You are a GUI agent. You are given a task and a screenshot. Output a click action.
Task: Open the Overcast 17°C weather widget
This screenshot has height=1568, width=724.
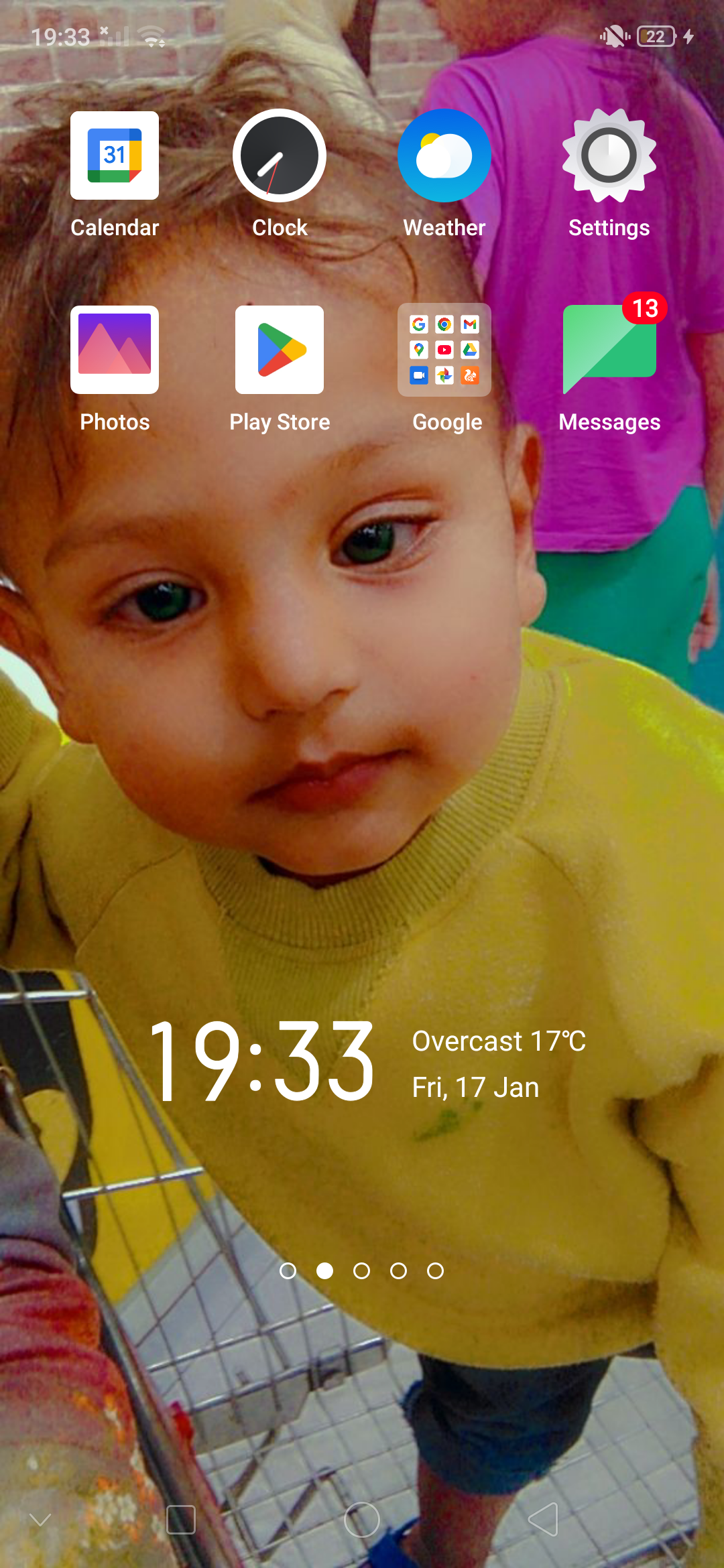tap(499, 1041)
